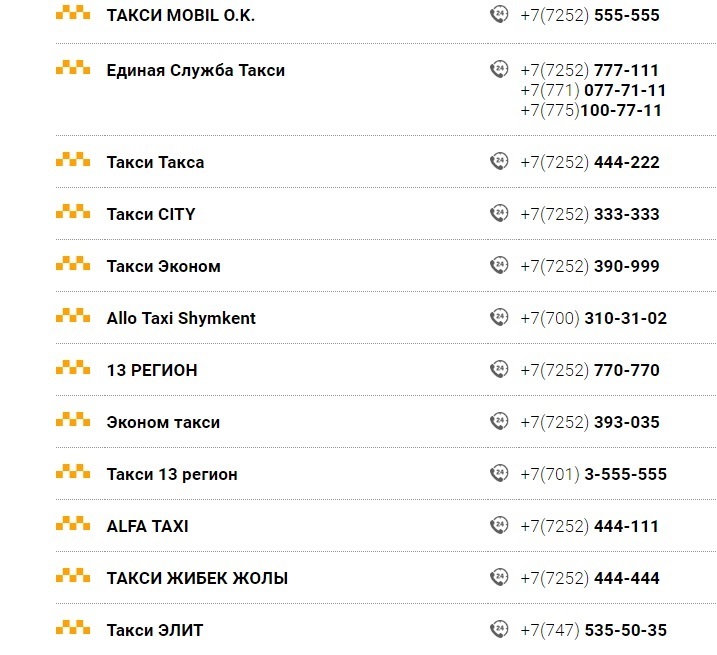Open the Эконом такси row
717x655 pixels.
[x=163, y=422]
